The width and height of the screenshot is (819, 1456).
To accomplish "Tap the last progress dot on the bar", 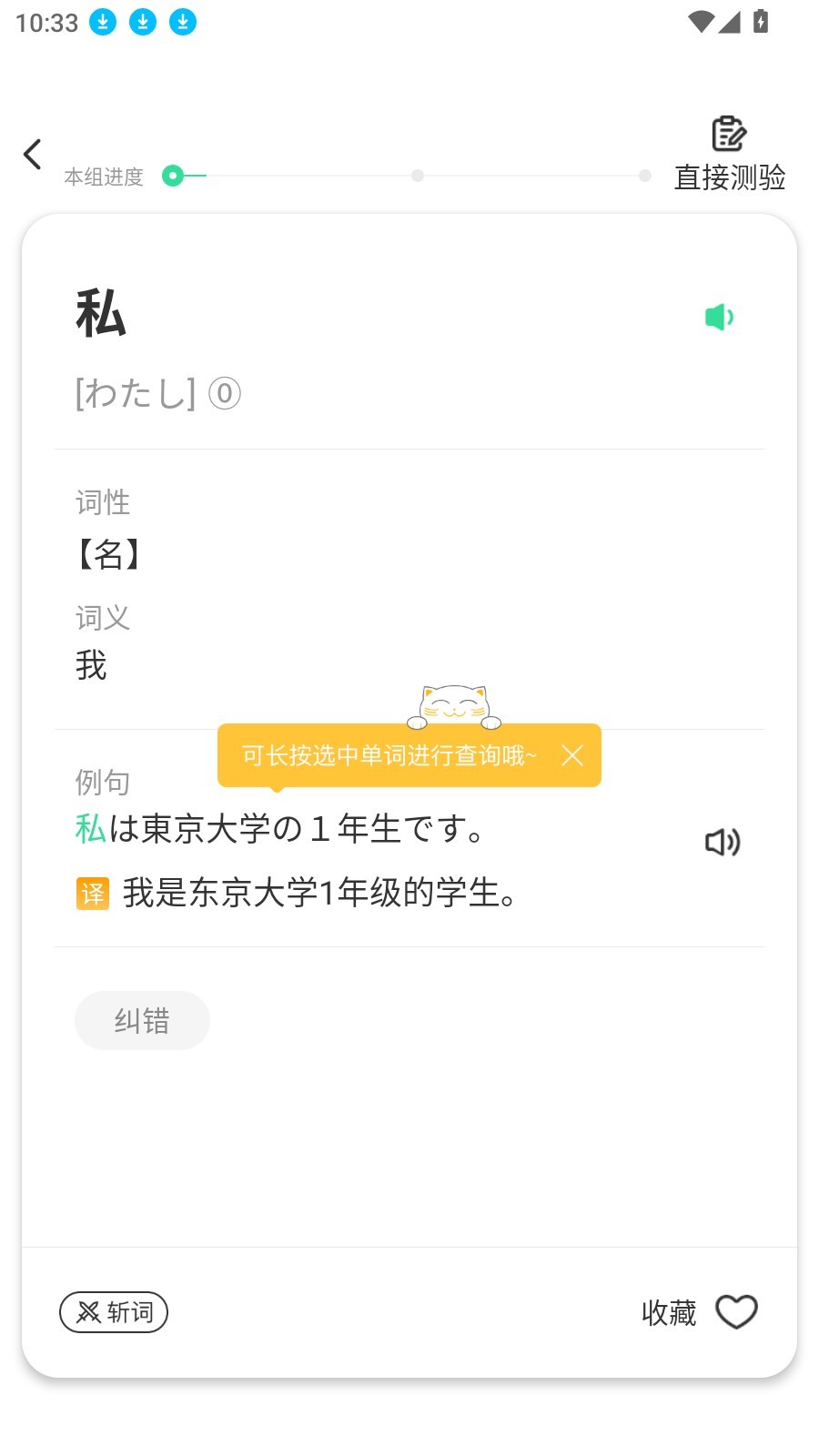I will point(642,175).
